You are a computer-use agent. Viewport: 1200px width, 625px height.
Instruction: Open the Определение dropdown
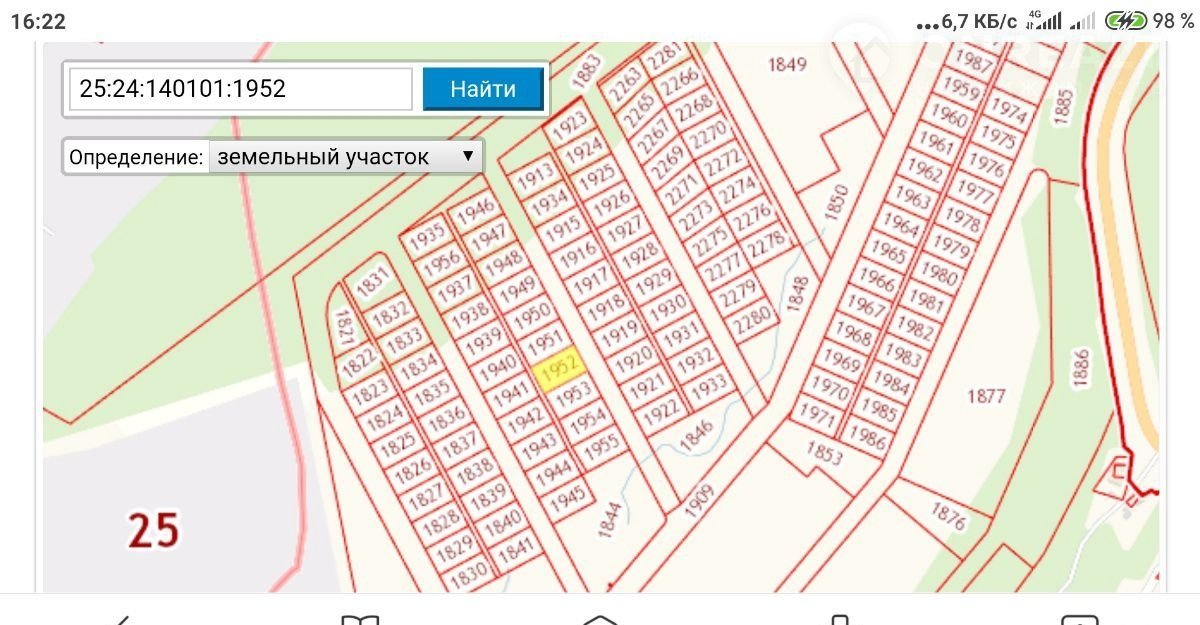[344, 157]
